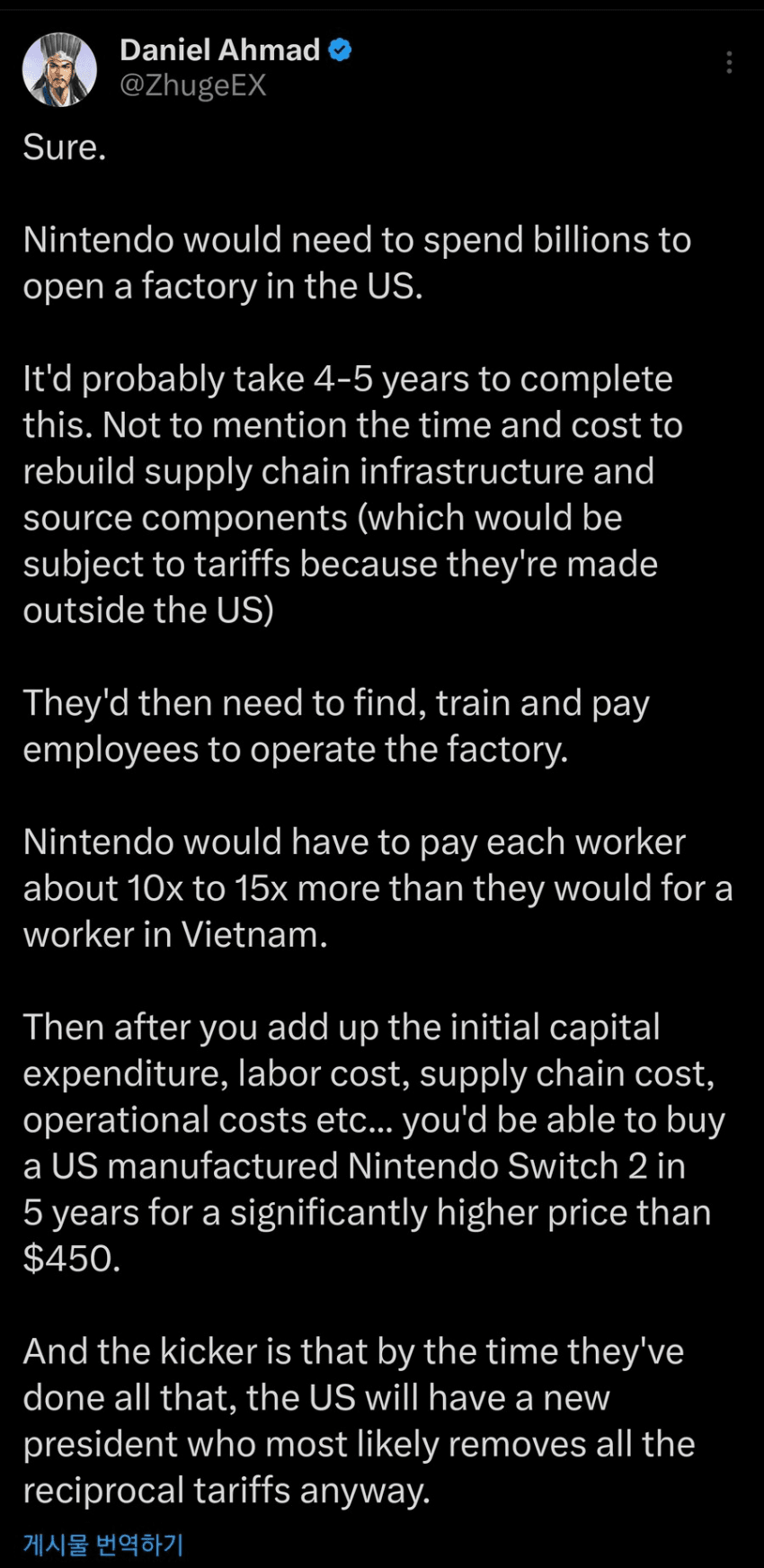Tap the 게시물 번역하기 translate link
The height and width of the screenshot is (1568, 764).
[x=103, y=1545]
